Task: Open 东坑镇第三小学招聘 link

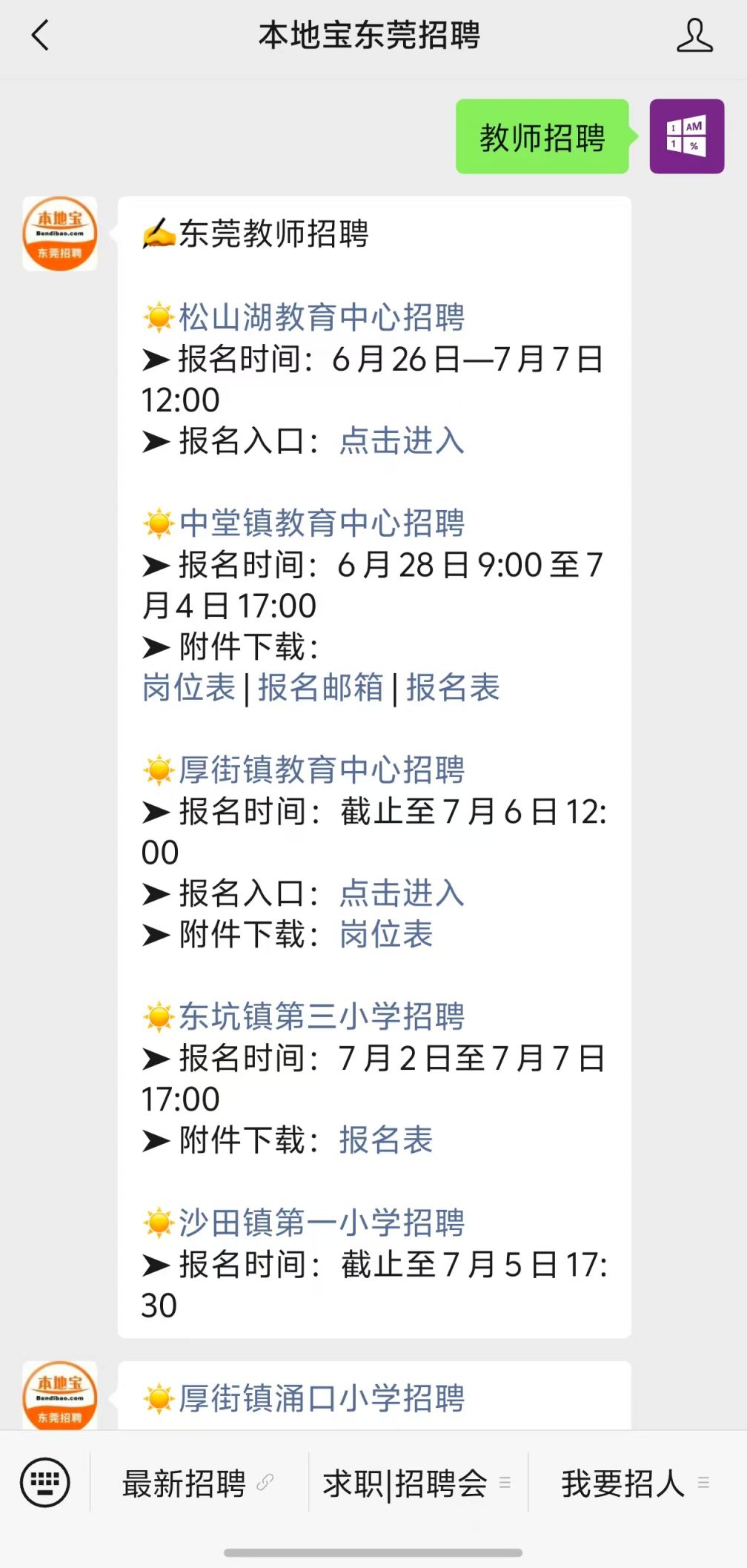Action: coord(322,1016)
